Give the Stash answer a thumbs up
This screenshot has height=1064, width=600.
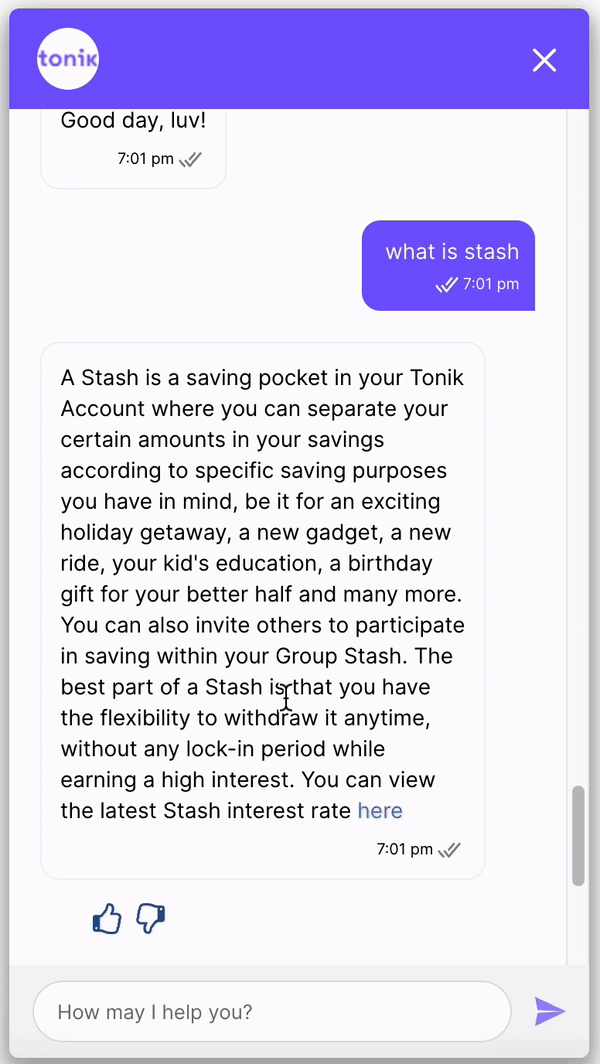(107, 919)
